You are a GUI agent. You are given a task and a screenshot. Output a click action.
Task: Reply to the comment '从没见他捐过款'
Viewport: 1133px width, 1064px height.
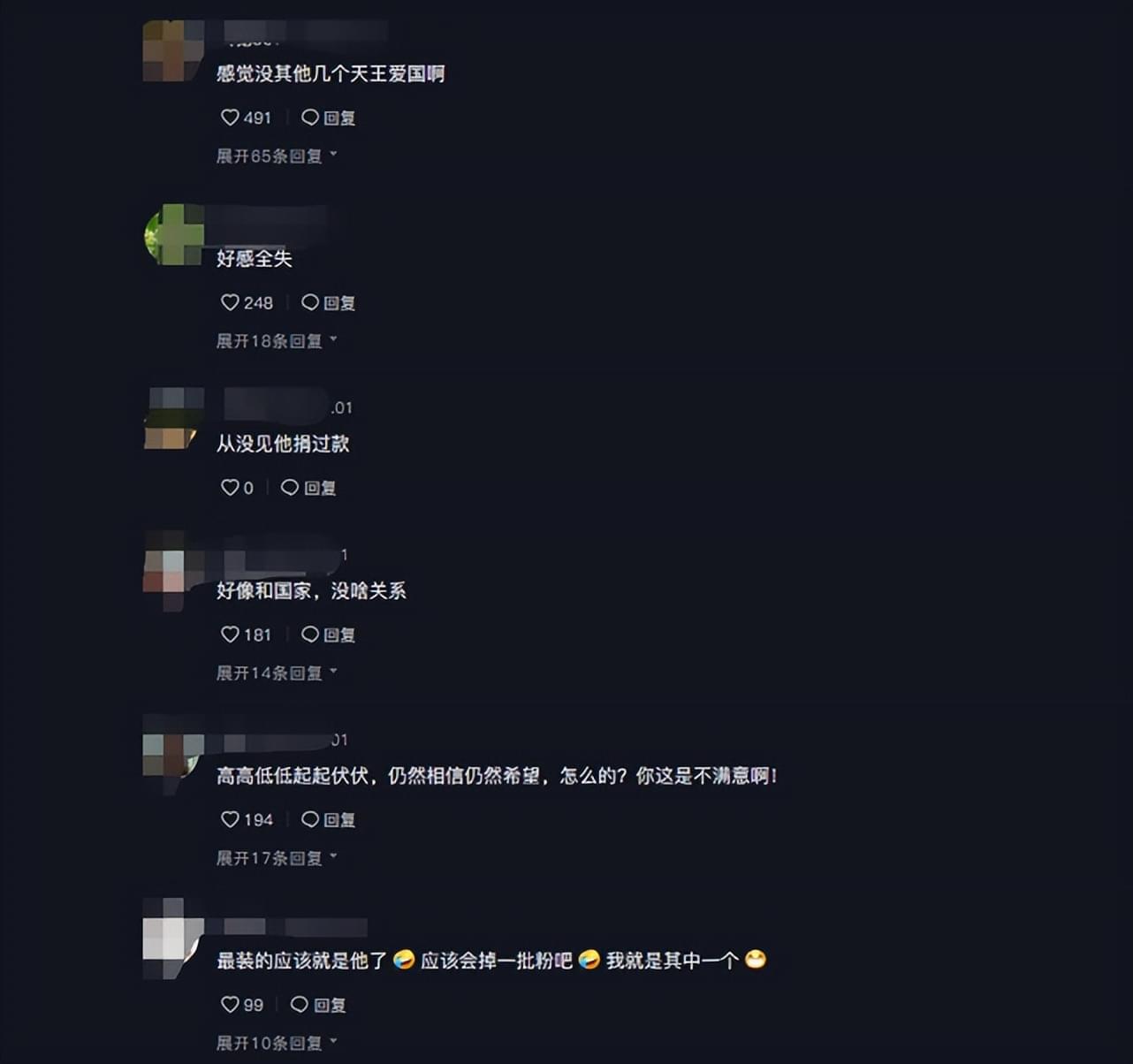[308, 488]
